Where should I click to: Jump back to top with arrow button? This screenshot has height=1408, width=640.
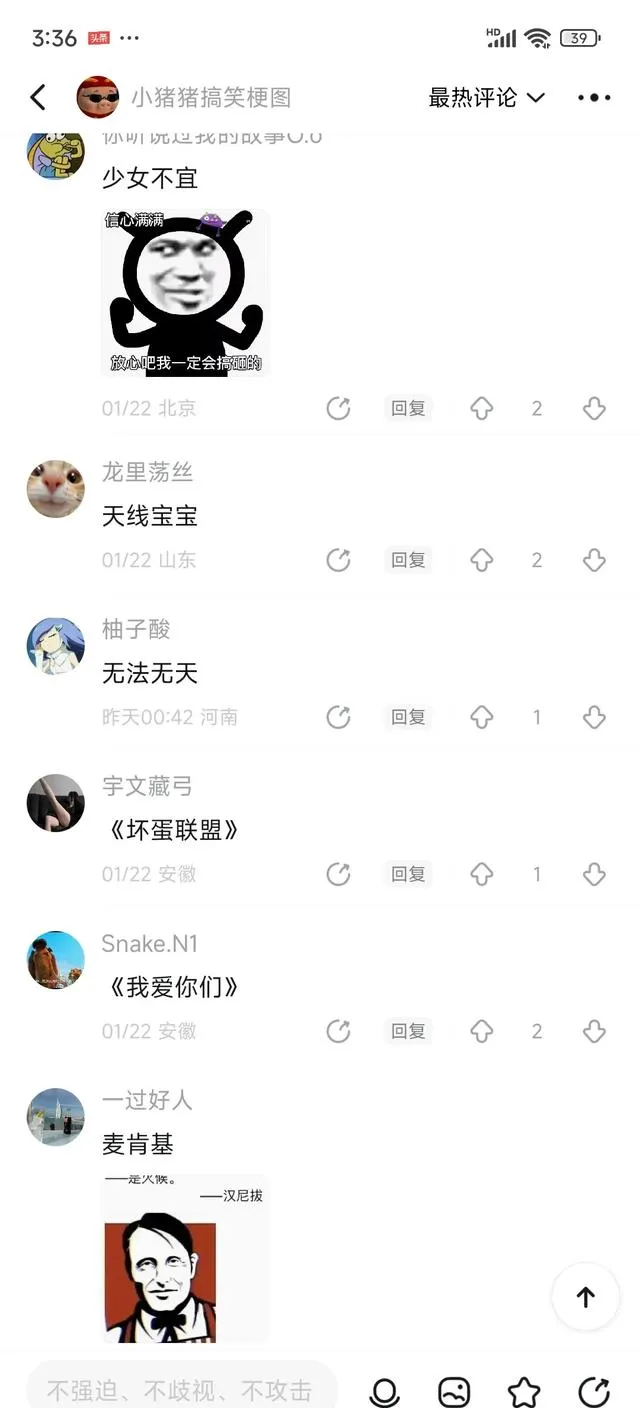(586, 1296)
